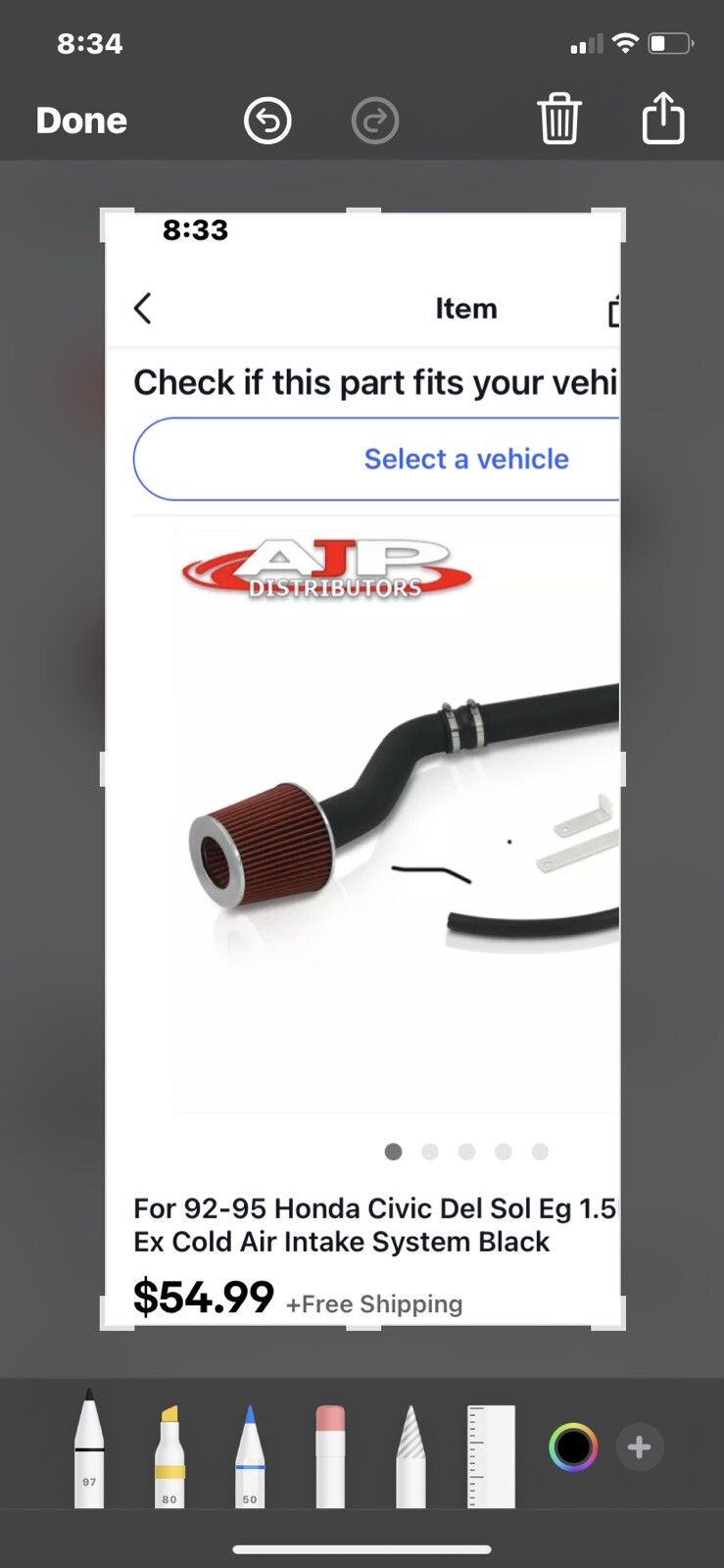The height and width of the screenshot is (1568, 724).
Task: Delete this screenshot with the trash icon
Action: [559, 120]
